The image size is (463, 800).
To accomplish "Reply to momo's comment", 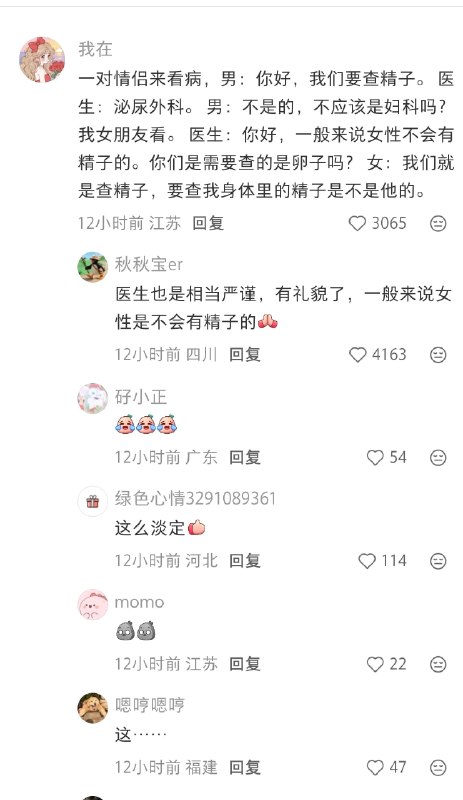I will pos(245,664).
